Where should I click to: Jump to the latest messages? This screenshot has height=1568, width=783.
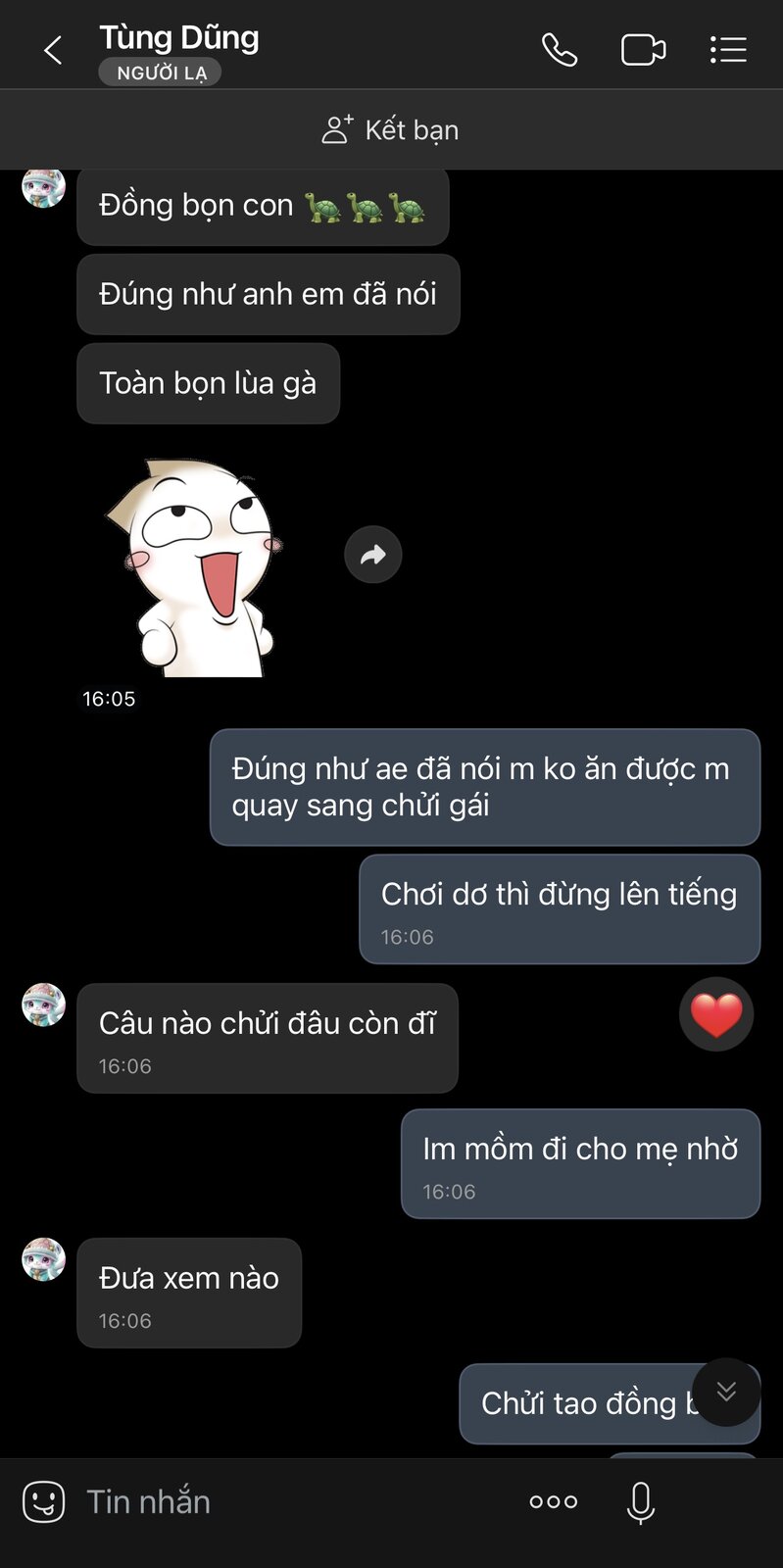click(x=726, y=1392)
